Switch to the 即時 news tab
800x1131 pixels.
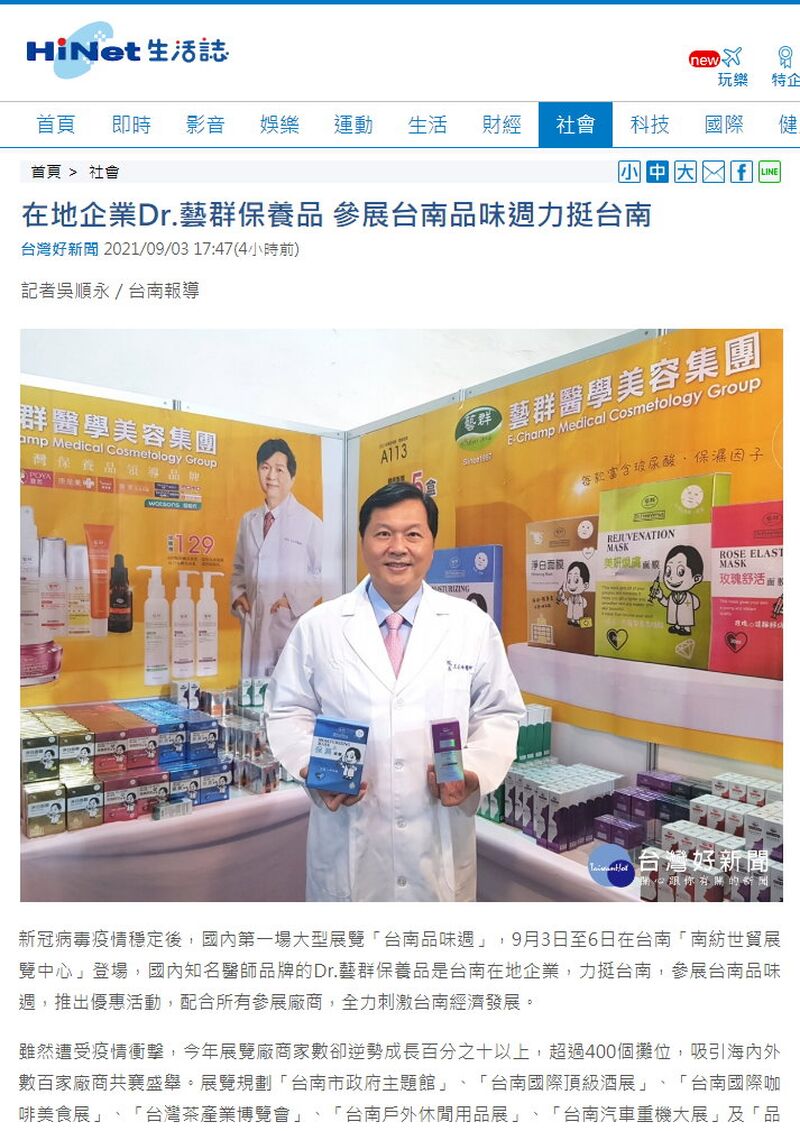(x=131, y=125)
